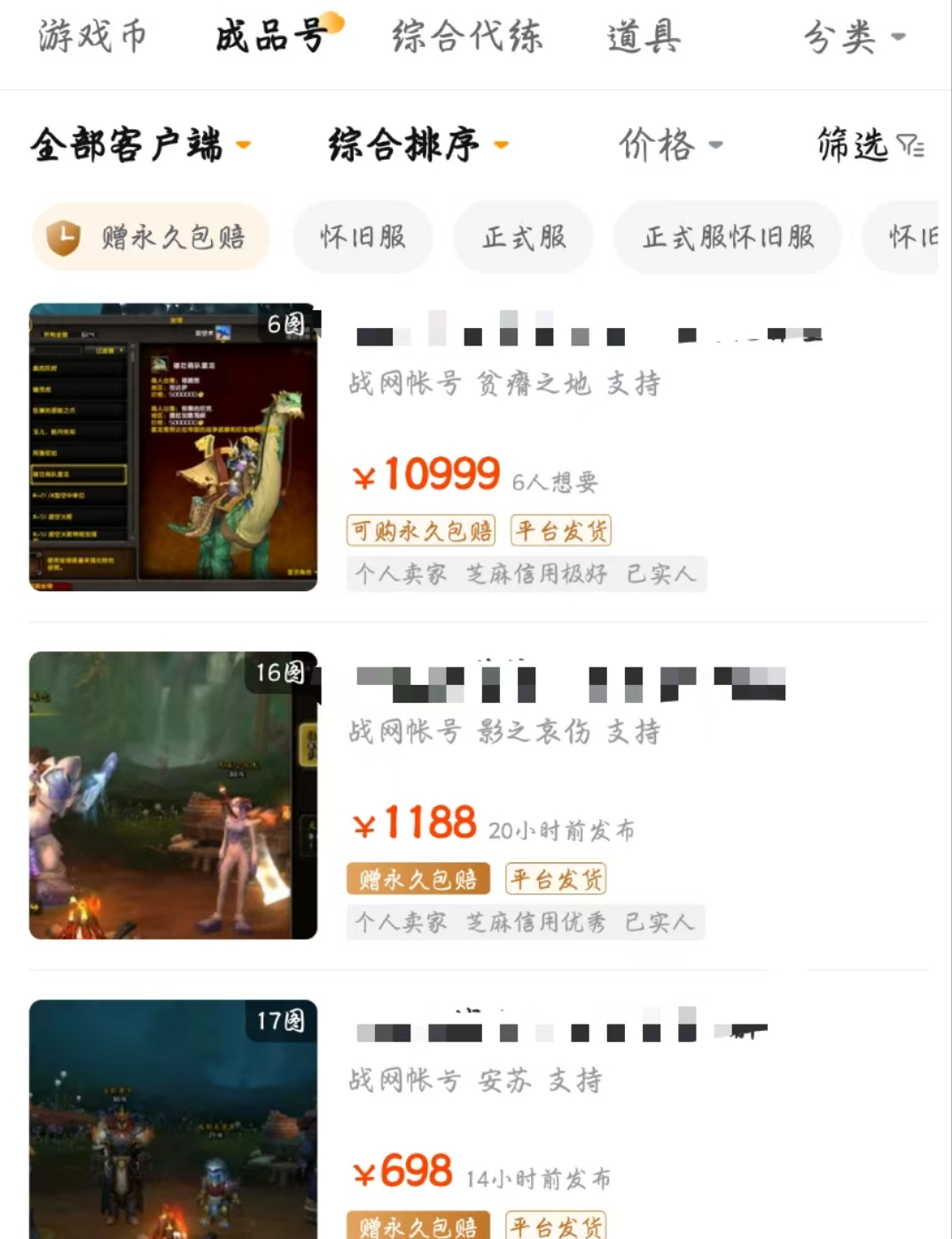This screenshot has height=1239, width=952.
Task: Apply the 正式服怀旧服 filter chip
Action: 728,238
